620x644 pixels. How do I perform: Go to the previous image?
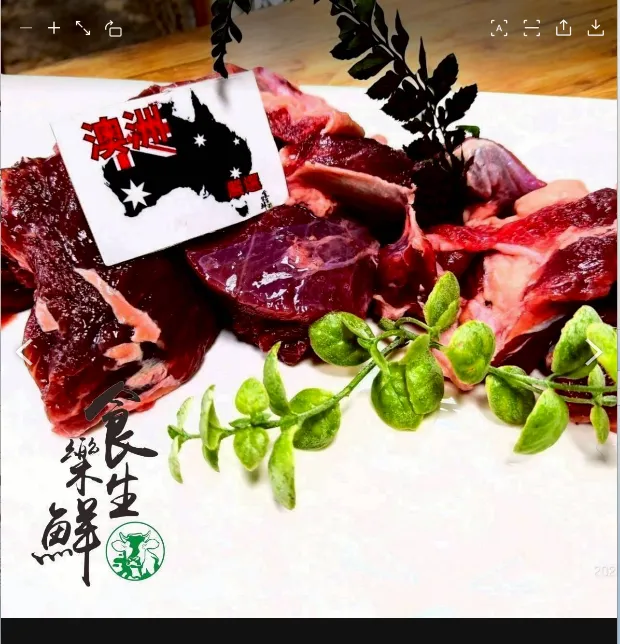22,352
